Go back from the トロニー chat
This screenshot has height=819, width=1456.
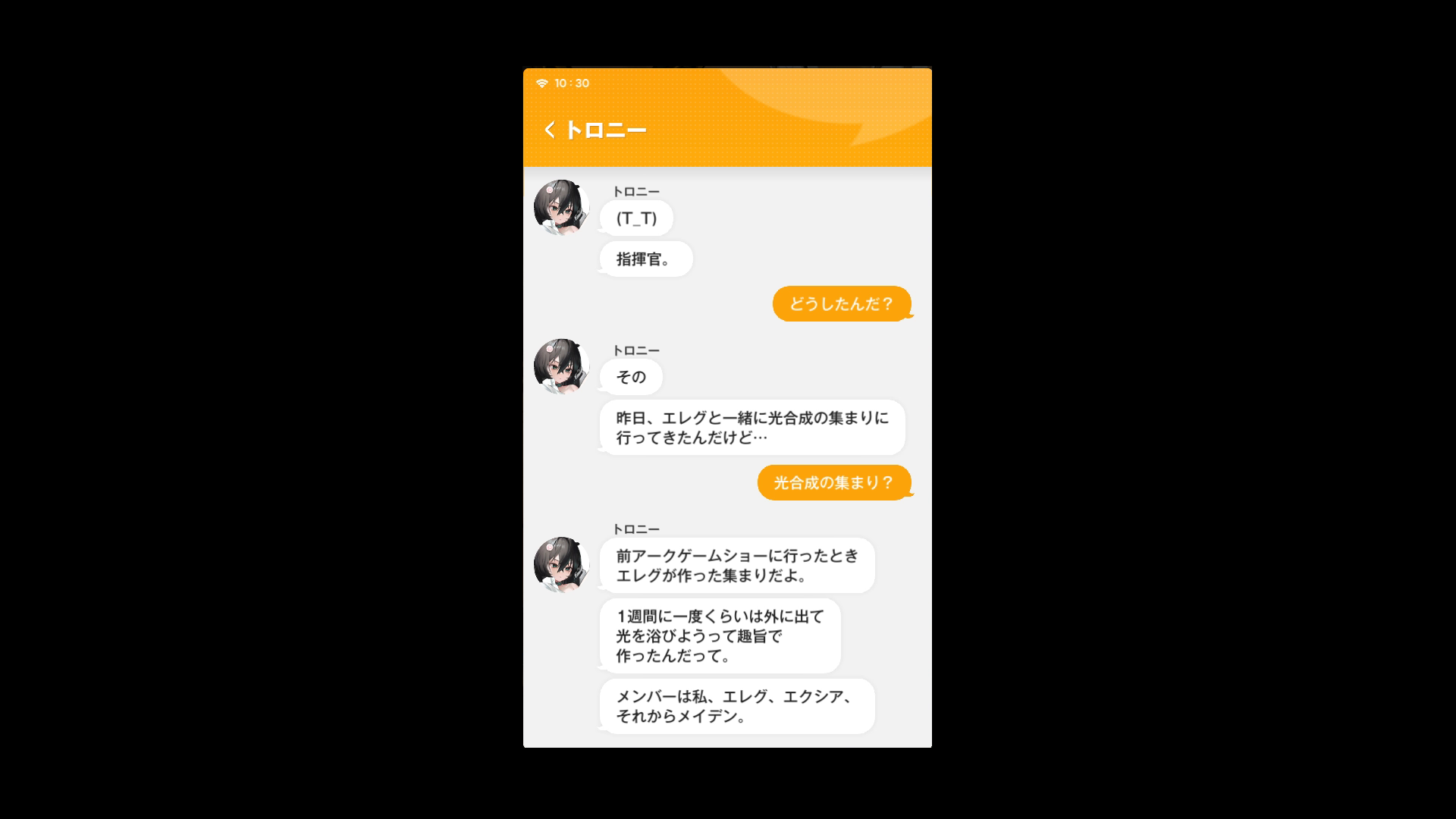pyautogui.click(x=550, y=130)
